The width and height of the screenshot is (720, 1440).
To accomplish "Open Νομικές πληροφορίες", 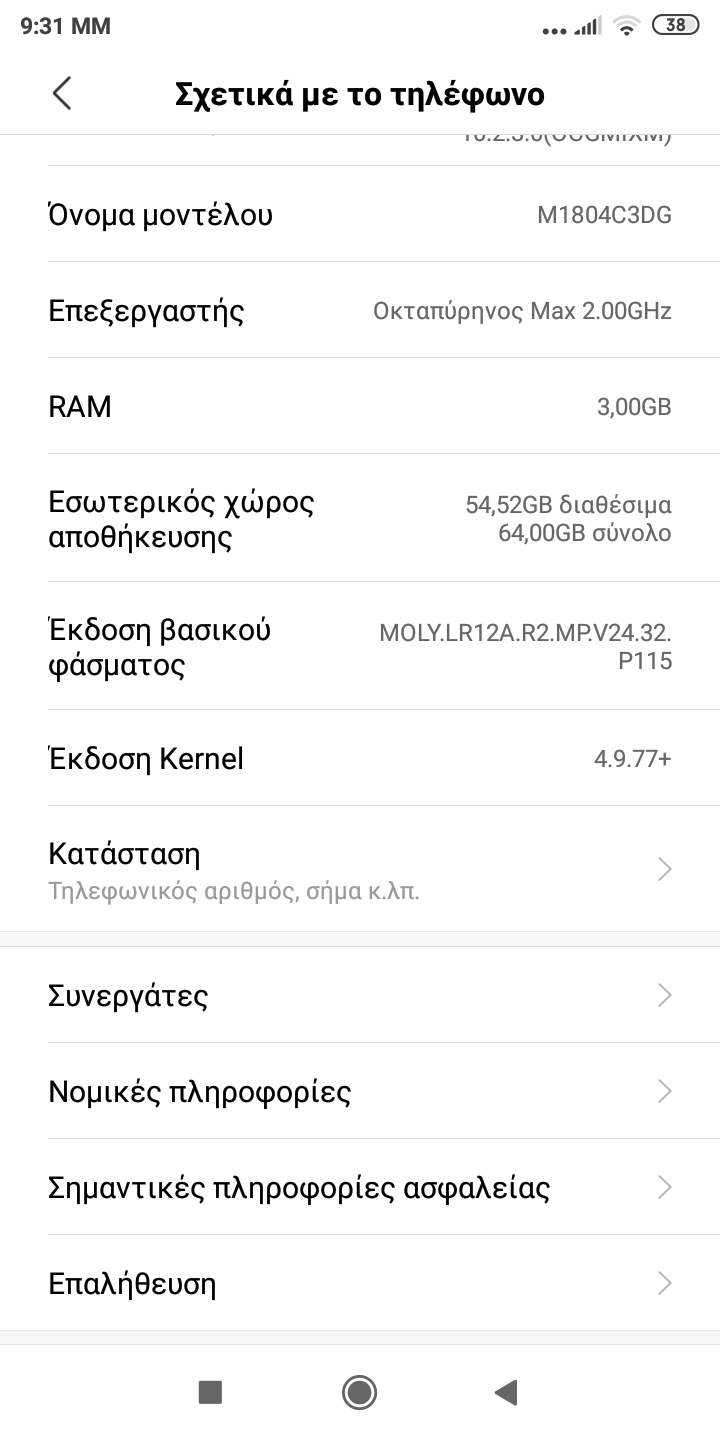I will point(360,1092).
